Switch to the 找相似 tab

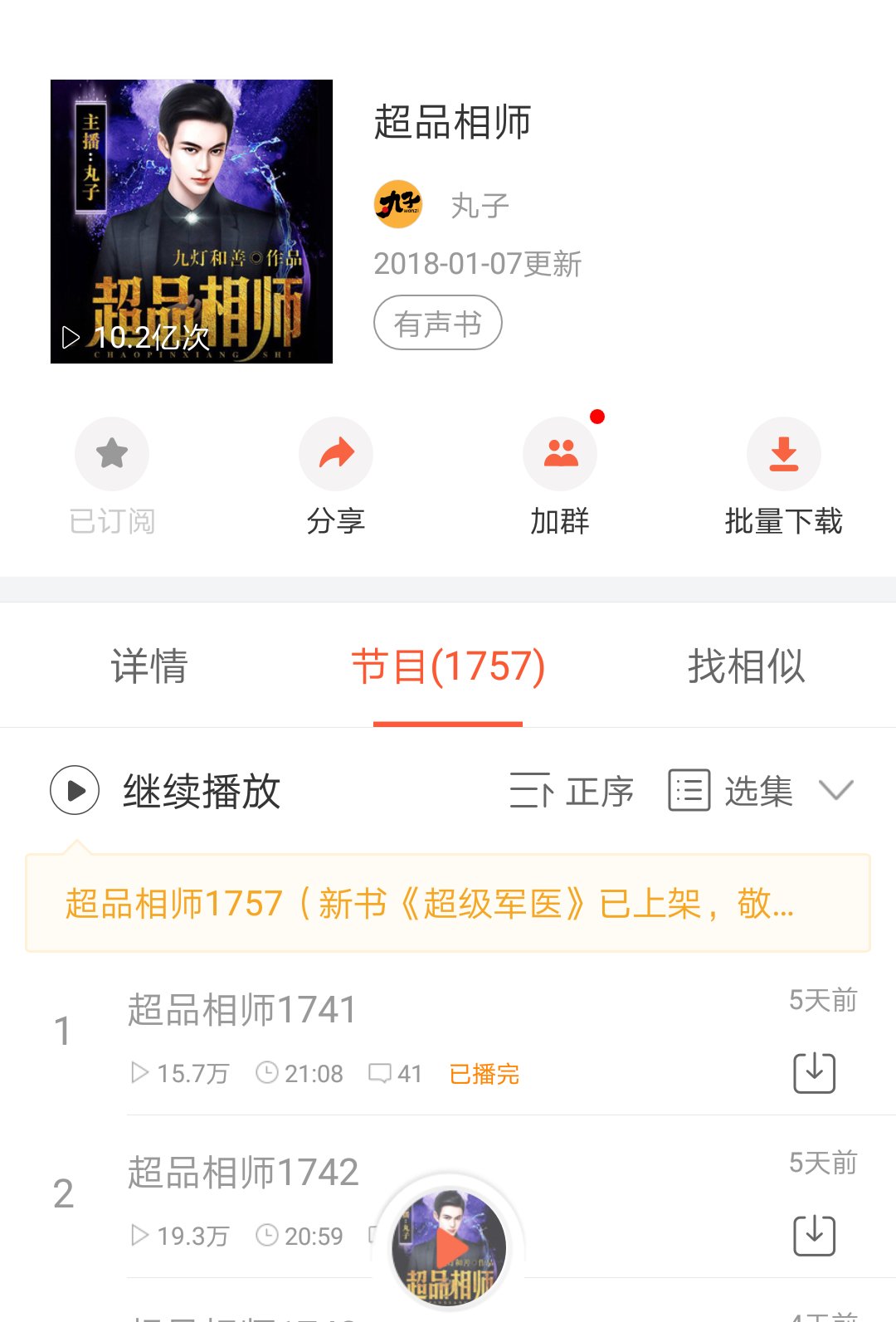(745, 666)
